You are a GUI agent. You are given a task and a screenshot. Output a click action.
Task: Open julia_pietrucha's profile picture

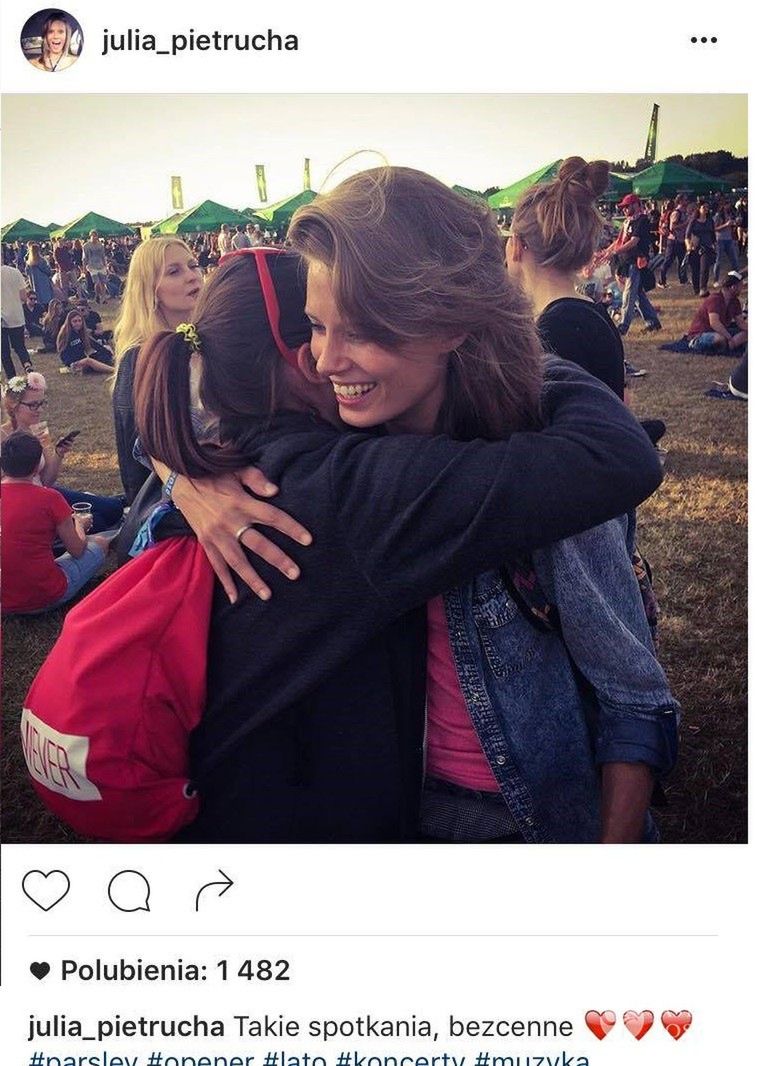click(x=52, y=40)
